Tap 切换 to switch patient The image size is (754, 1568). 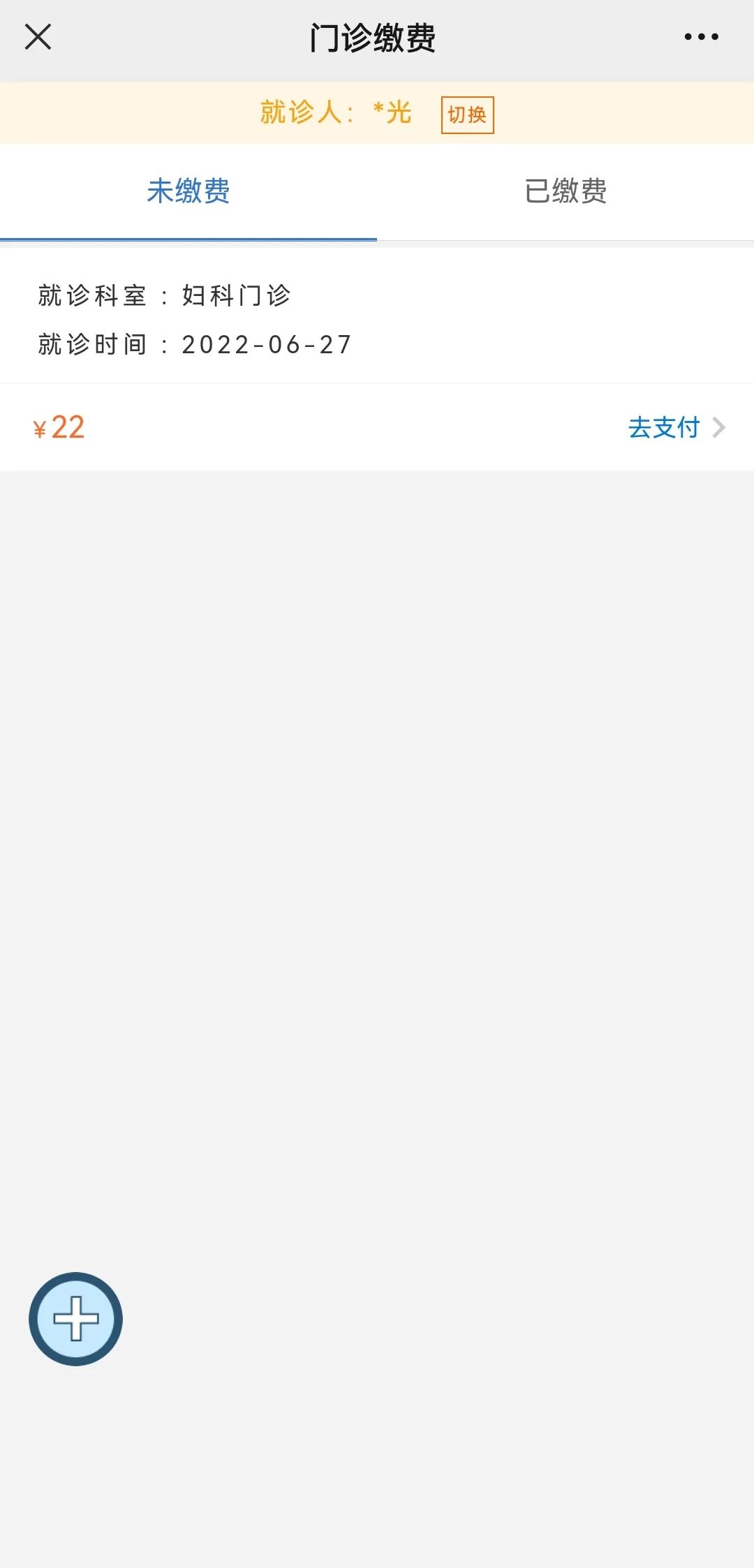[467, 114]
